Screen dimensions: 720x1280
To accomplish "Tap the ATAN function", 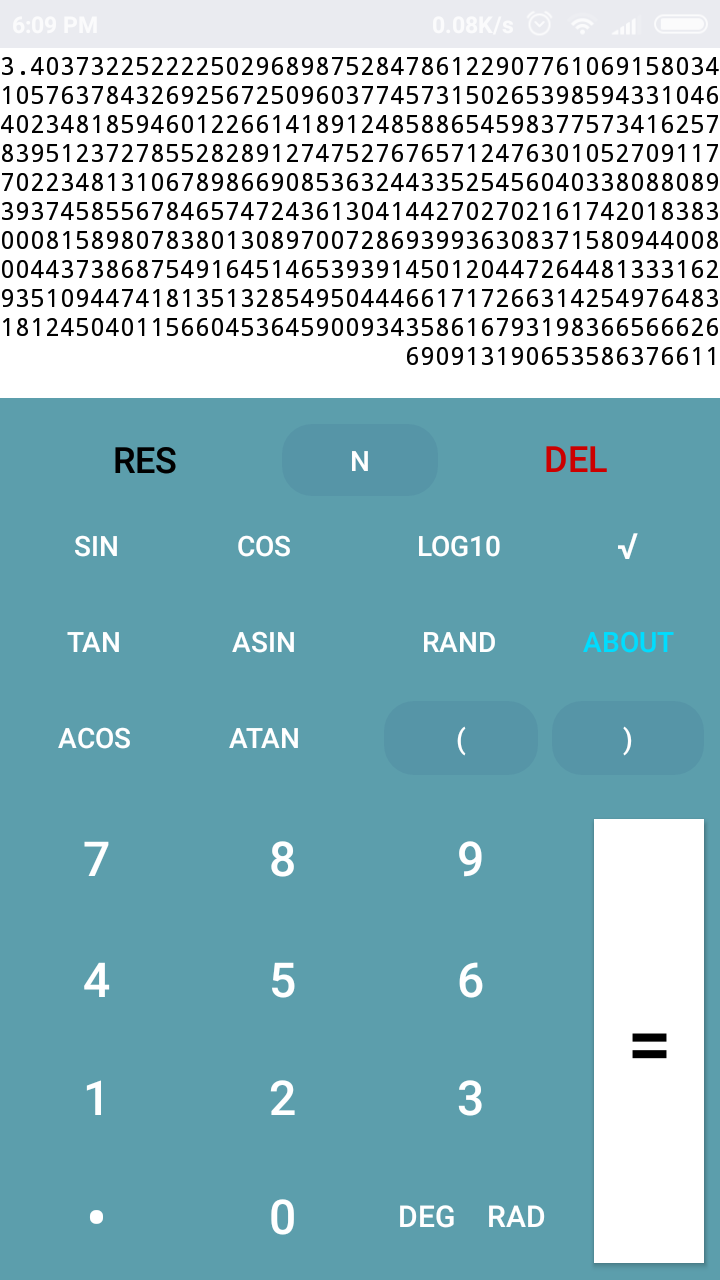I will [x=264, y=738].
